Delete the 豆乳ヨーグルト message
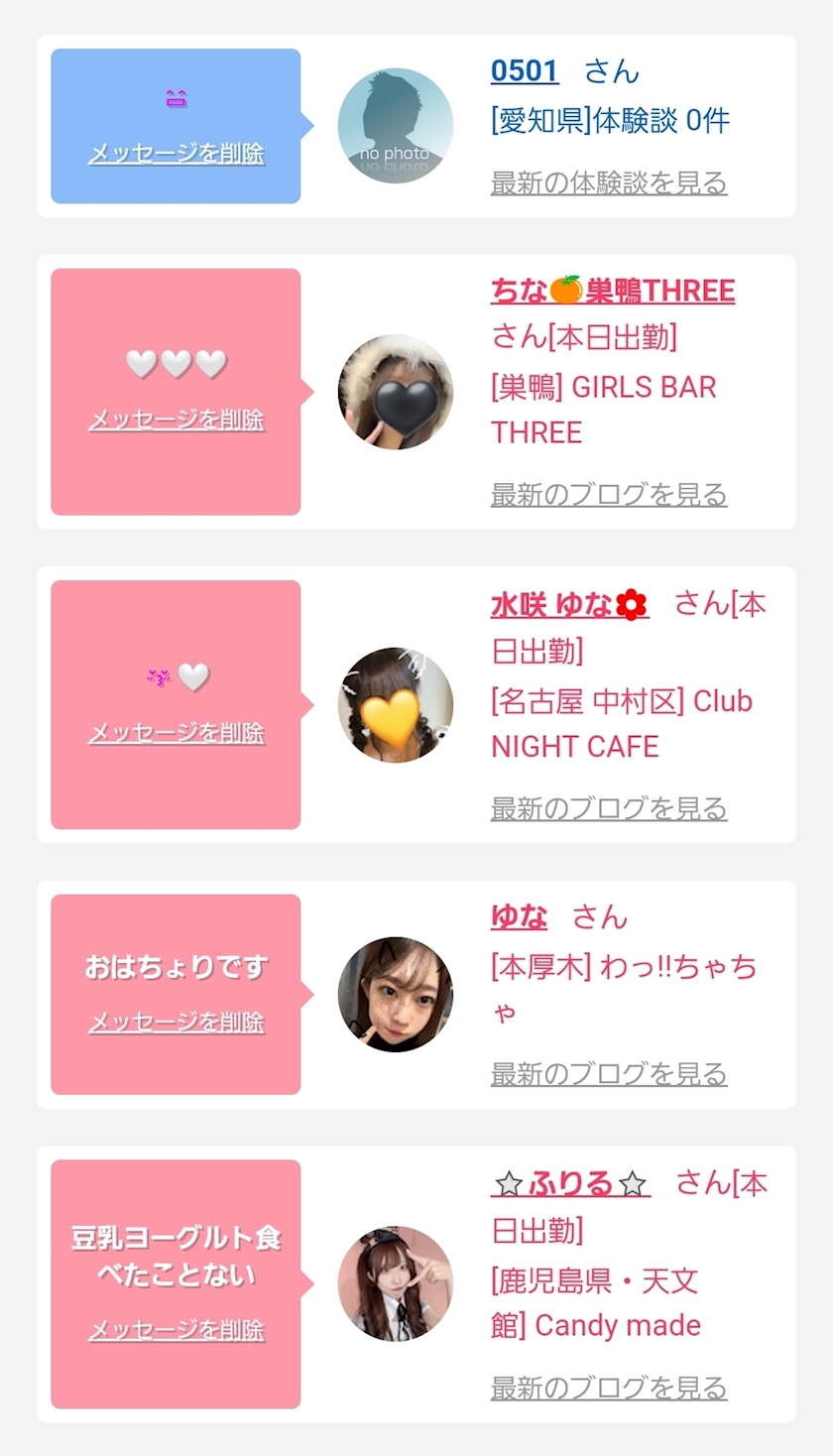 pyautogui.click(x=177, y=1330)
